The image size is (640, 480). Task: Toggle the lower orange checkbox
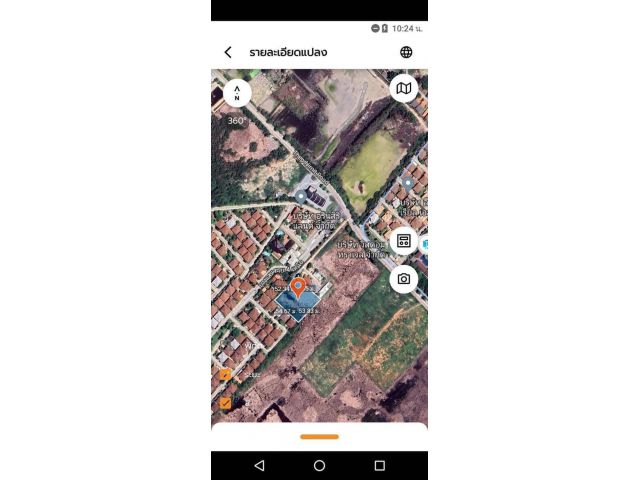point(226,403)
